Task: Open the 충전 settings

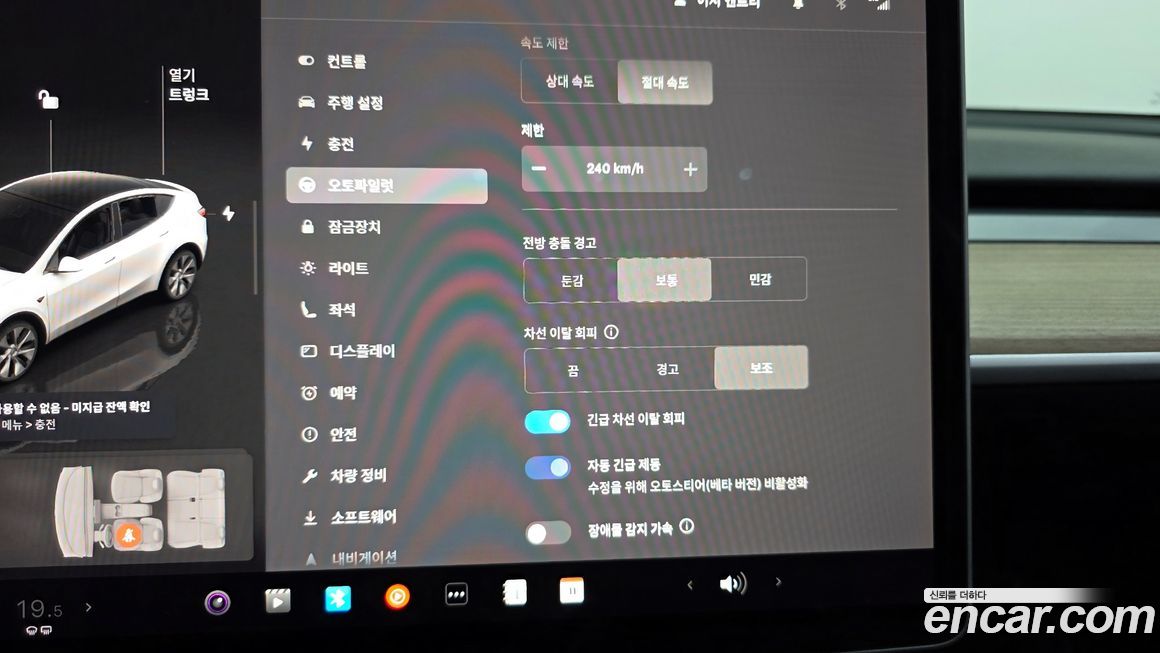Action: [x=340, y=144]
